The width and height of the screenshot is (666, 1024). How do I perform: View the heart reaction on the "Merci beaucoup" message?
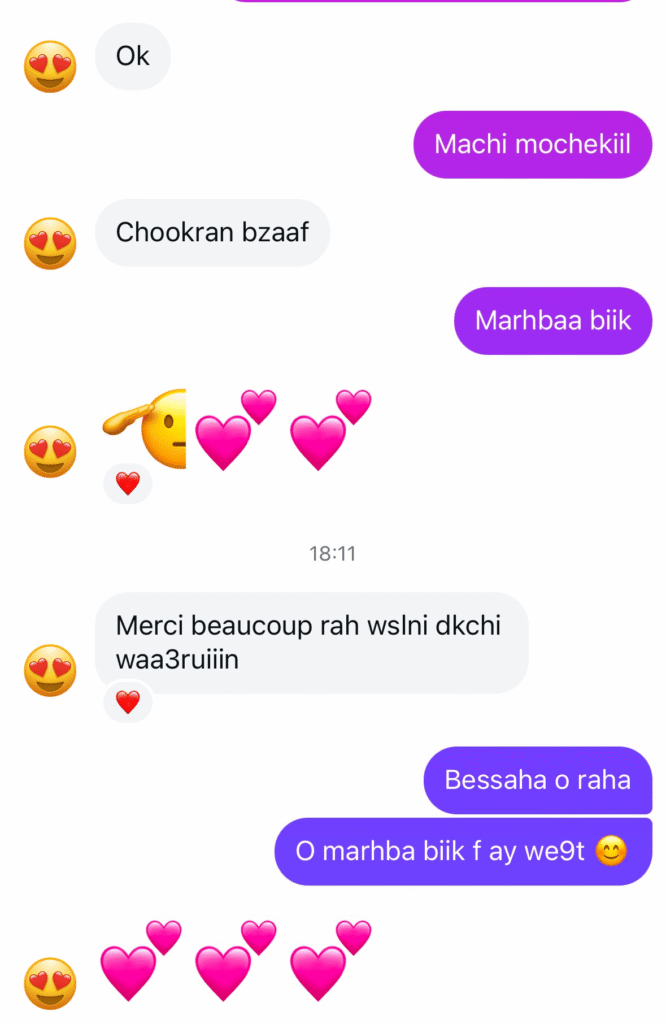pos(127,702)
